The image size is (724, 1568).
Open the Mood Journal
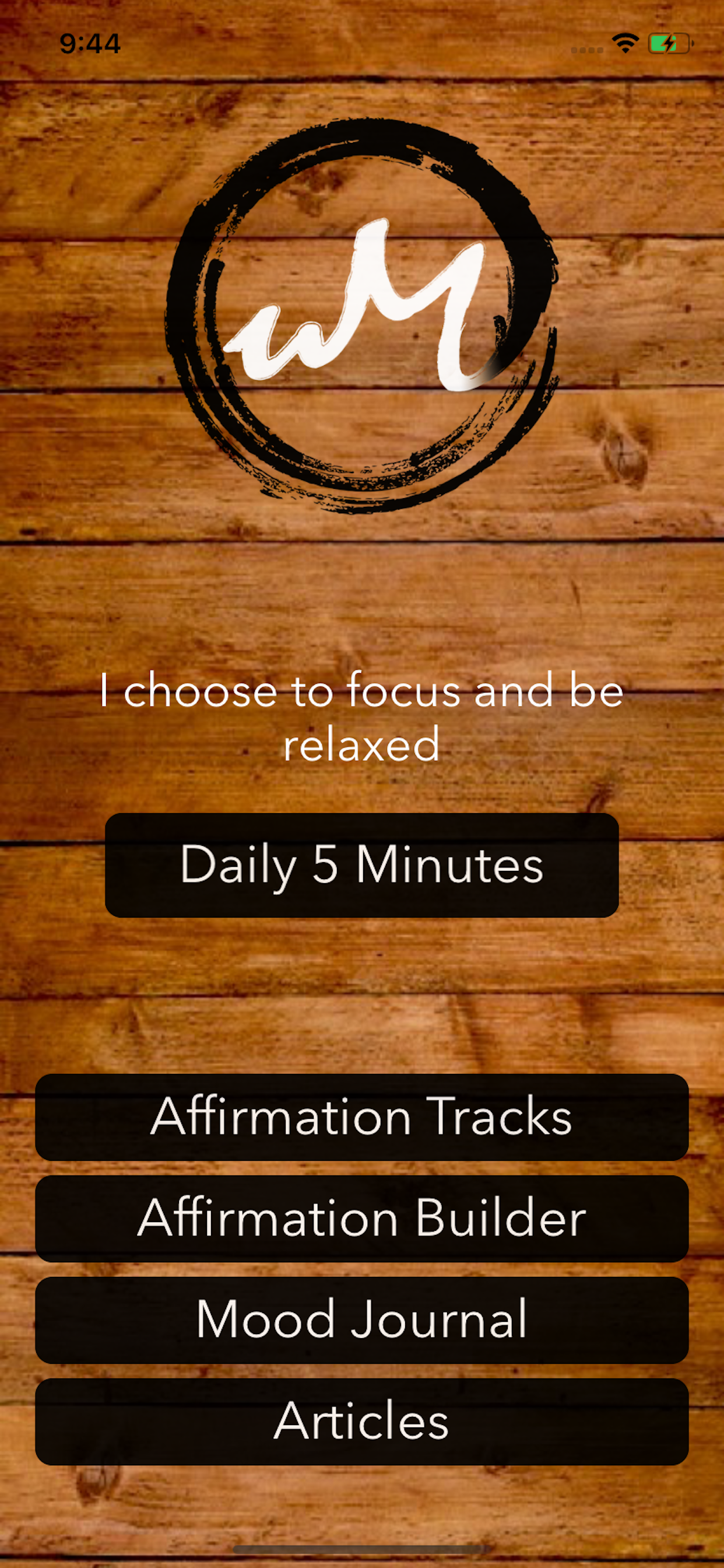361,1319
